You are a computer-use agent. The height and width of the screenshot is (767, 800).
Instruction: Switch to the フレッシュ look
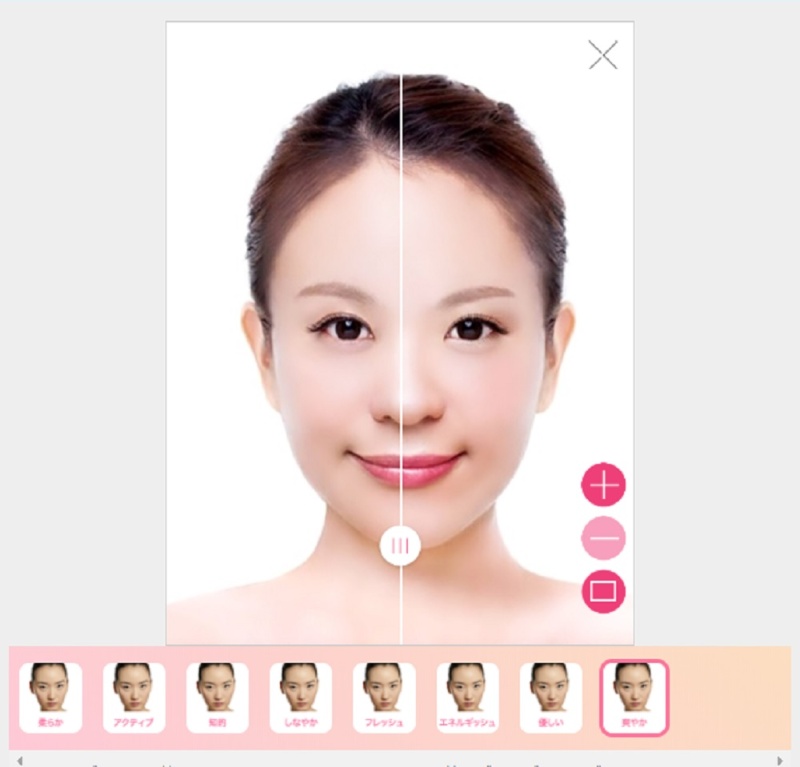click(x=384, y=697)
